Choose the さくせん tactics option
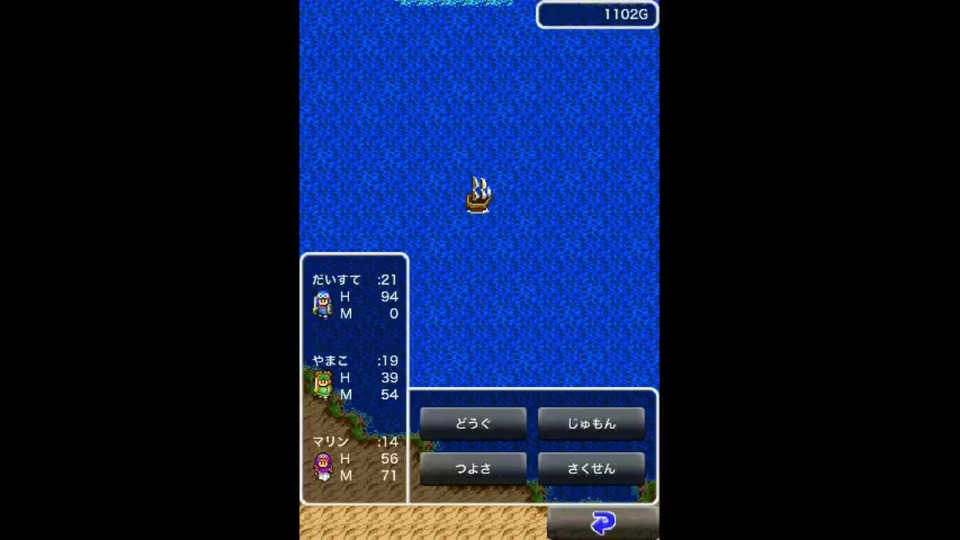Image resolution: width=960 pixels, height=540 pixels. click(x=591, y=468)
